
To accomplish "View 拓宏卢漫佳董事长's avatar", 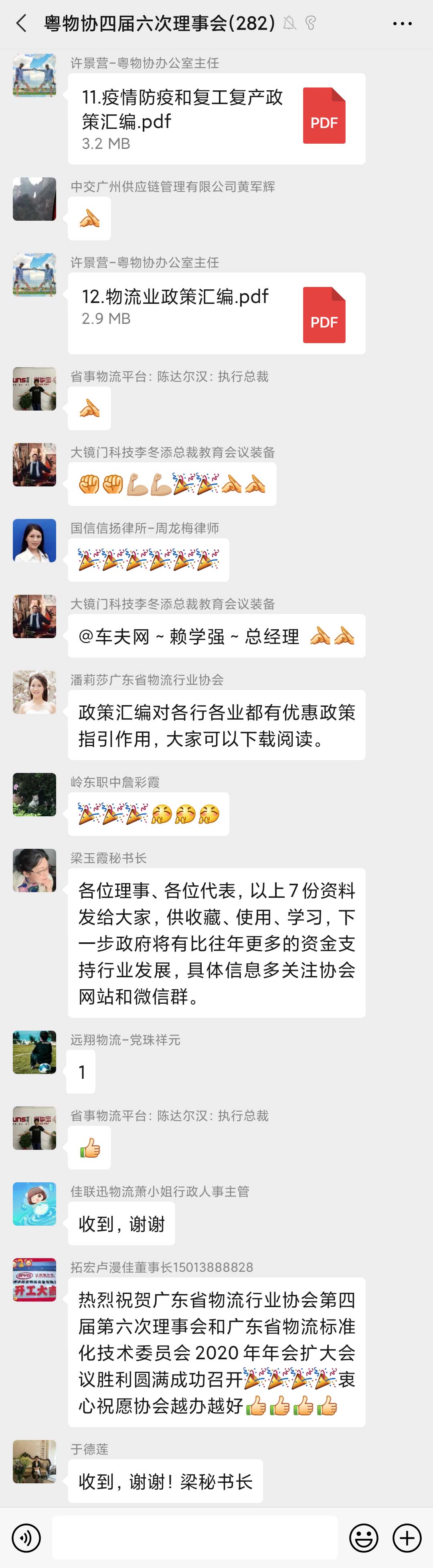I will coord(34,1279).
